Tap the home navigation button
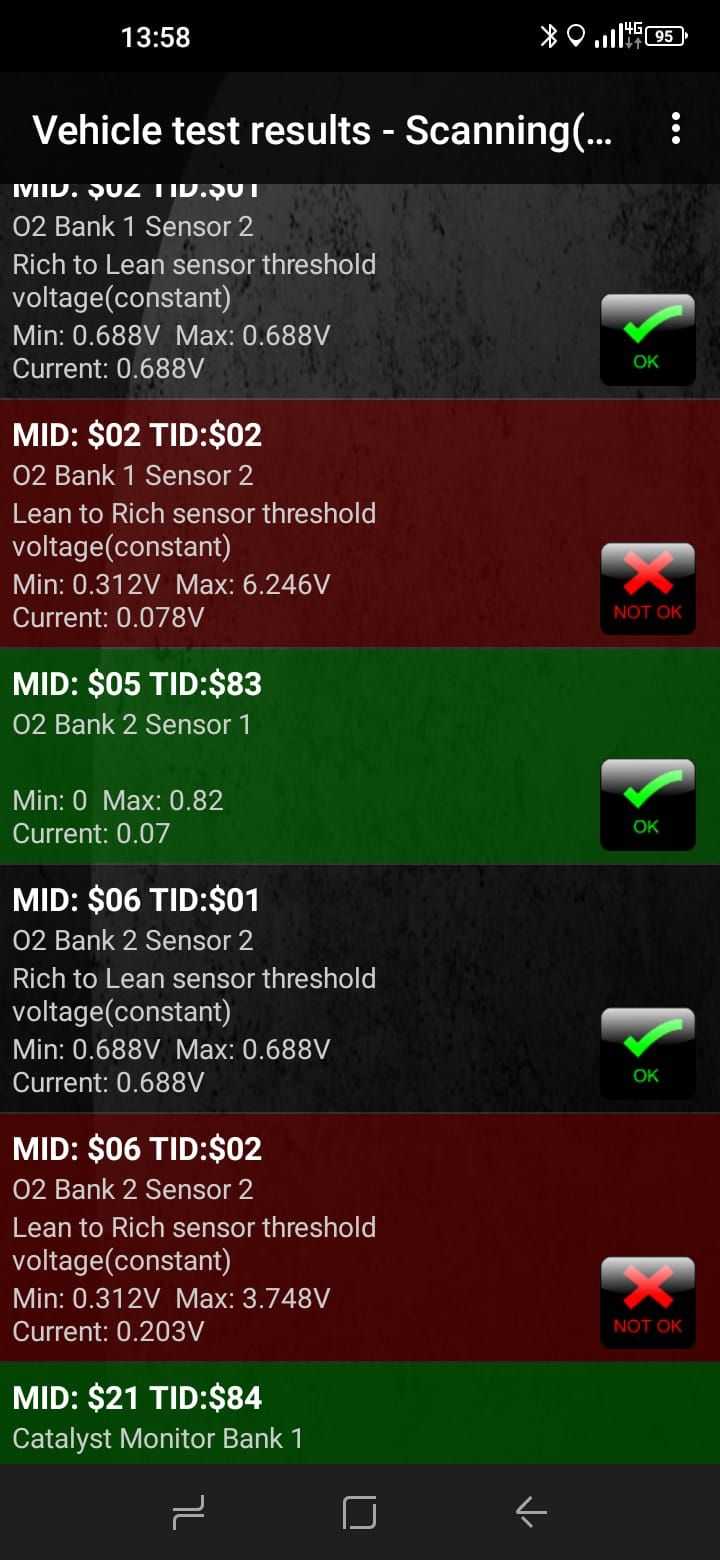Screen dimensions: 720x1560 [x=359, y=1512]
